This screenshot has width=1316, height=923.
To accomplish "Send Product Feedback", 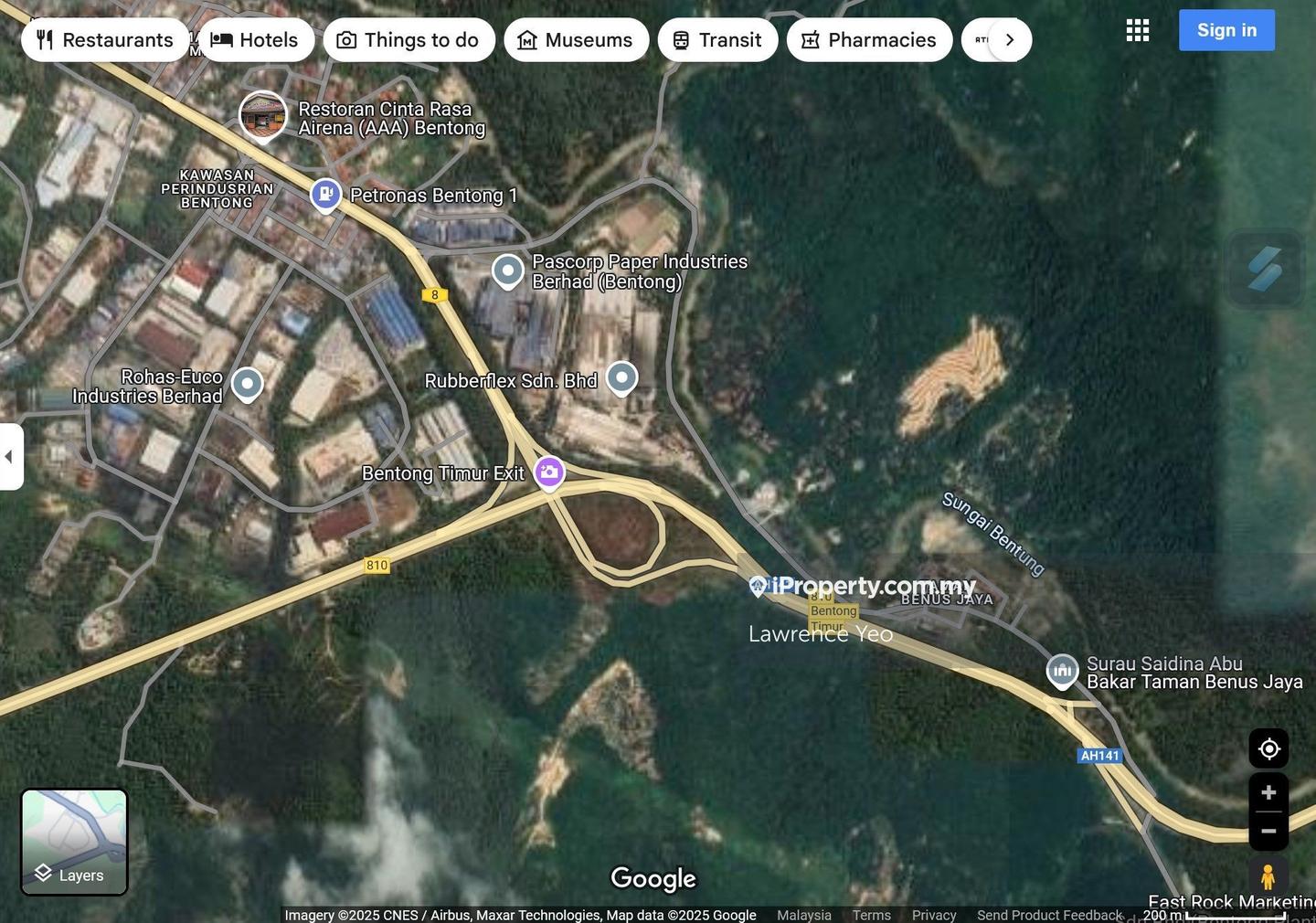I will pyautogui.click(x=1048, y=915).
